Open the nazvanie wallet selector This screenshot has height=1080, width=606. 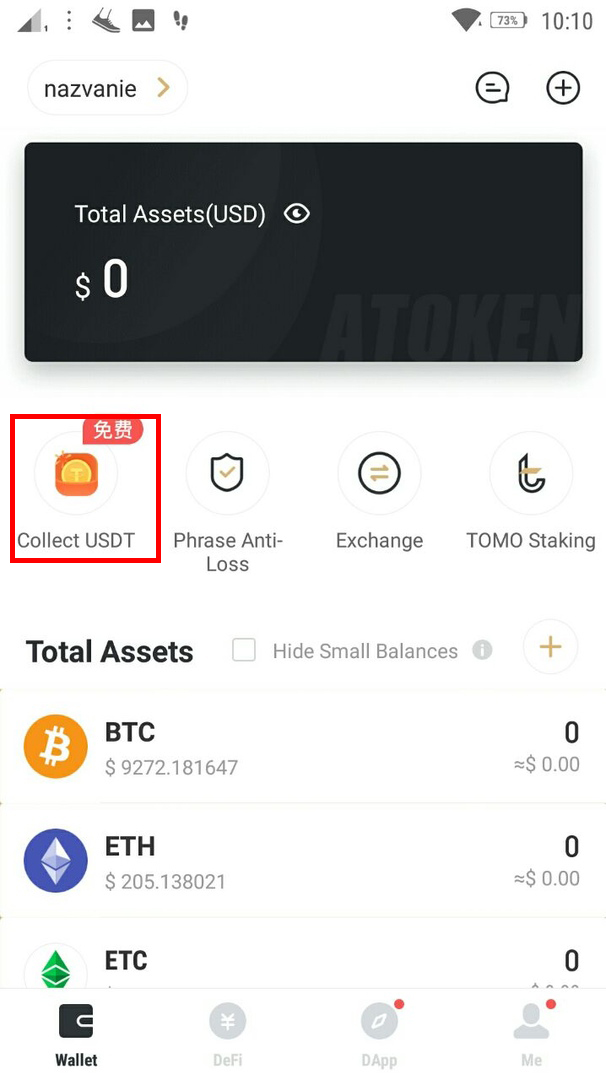coord(107,89)
